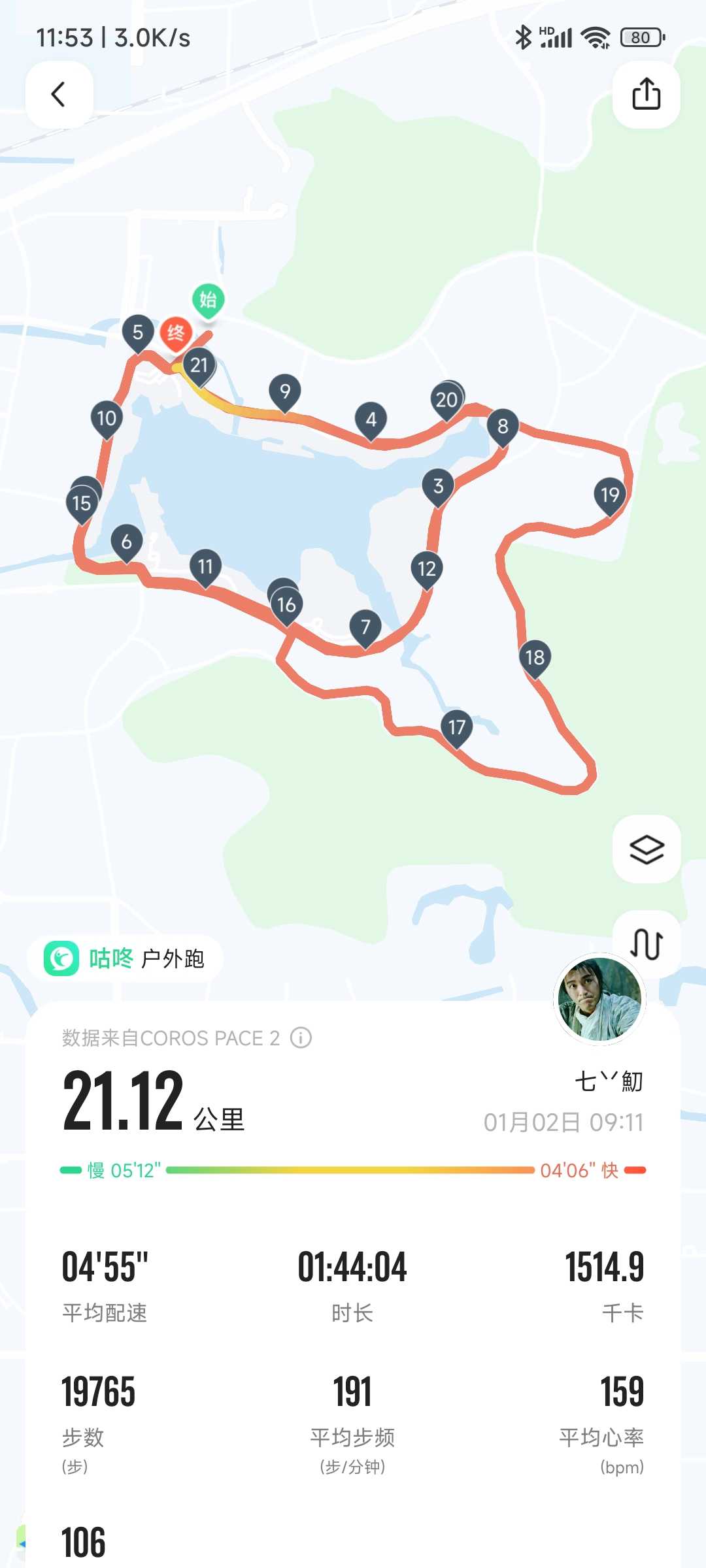Open the runner's profile avatar
Image resolution: width=706 pixels, height=1568 pixels.
click(x=599, y=999)
